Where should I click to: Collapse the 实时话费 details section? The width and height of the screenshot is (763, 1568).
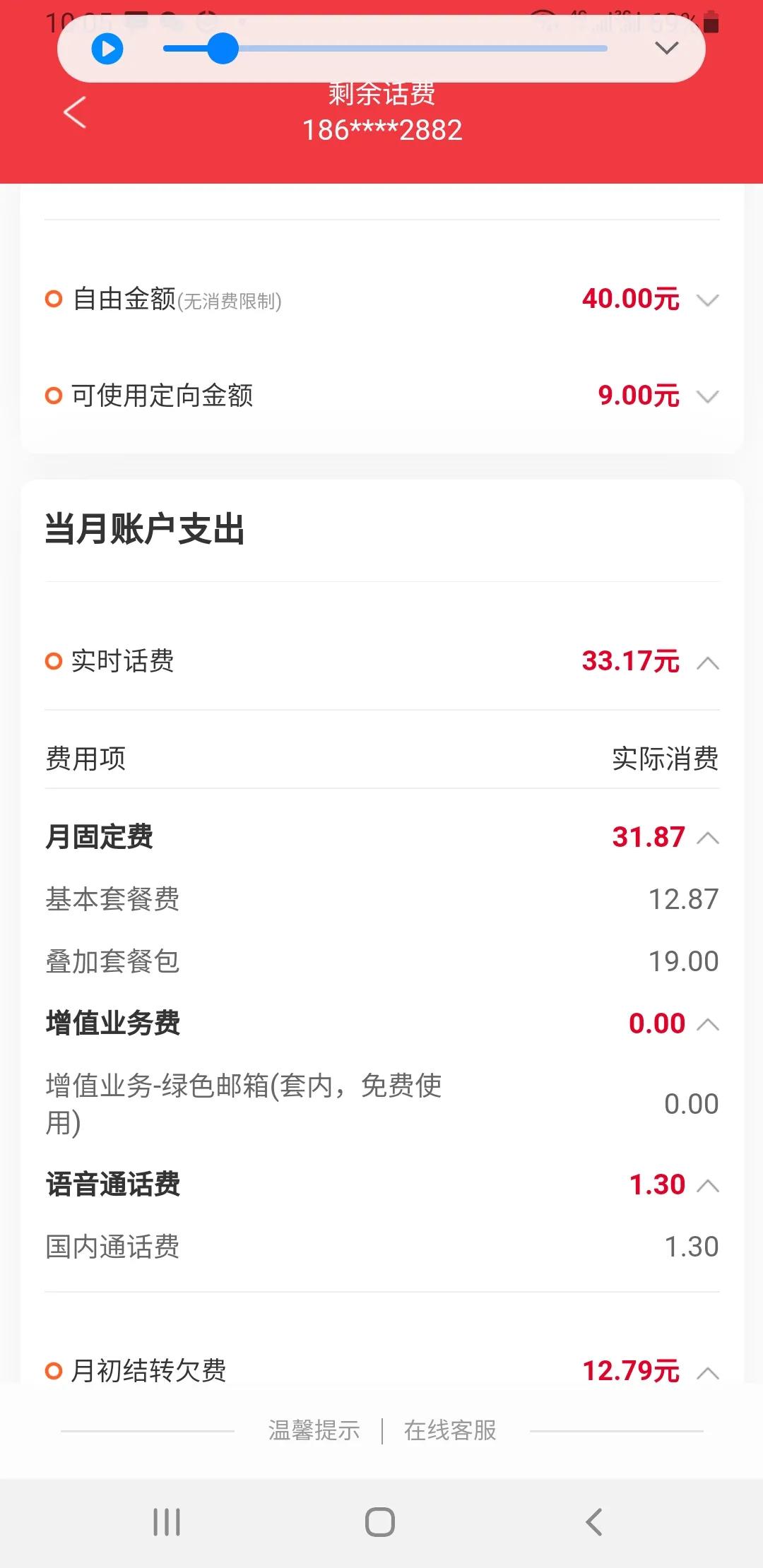(709, 662)
